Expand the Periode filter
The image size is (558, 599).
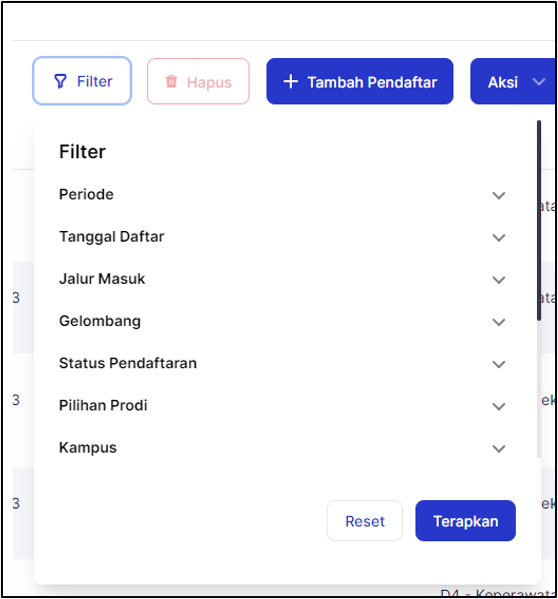(x=282, y=195)
